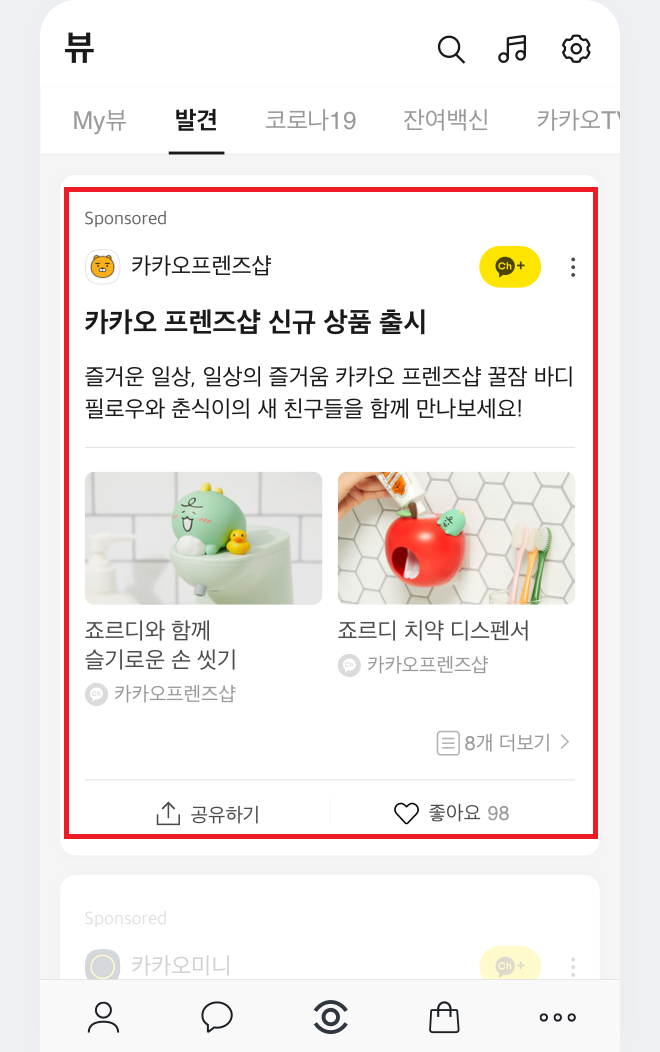The height and width of the screenshot is (1052, 660).
Task: Like the post with the 좋아요 heart
Action: point(452,814)
